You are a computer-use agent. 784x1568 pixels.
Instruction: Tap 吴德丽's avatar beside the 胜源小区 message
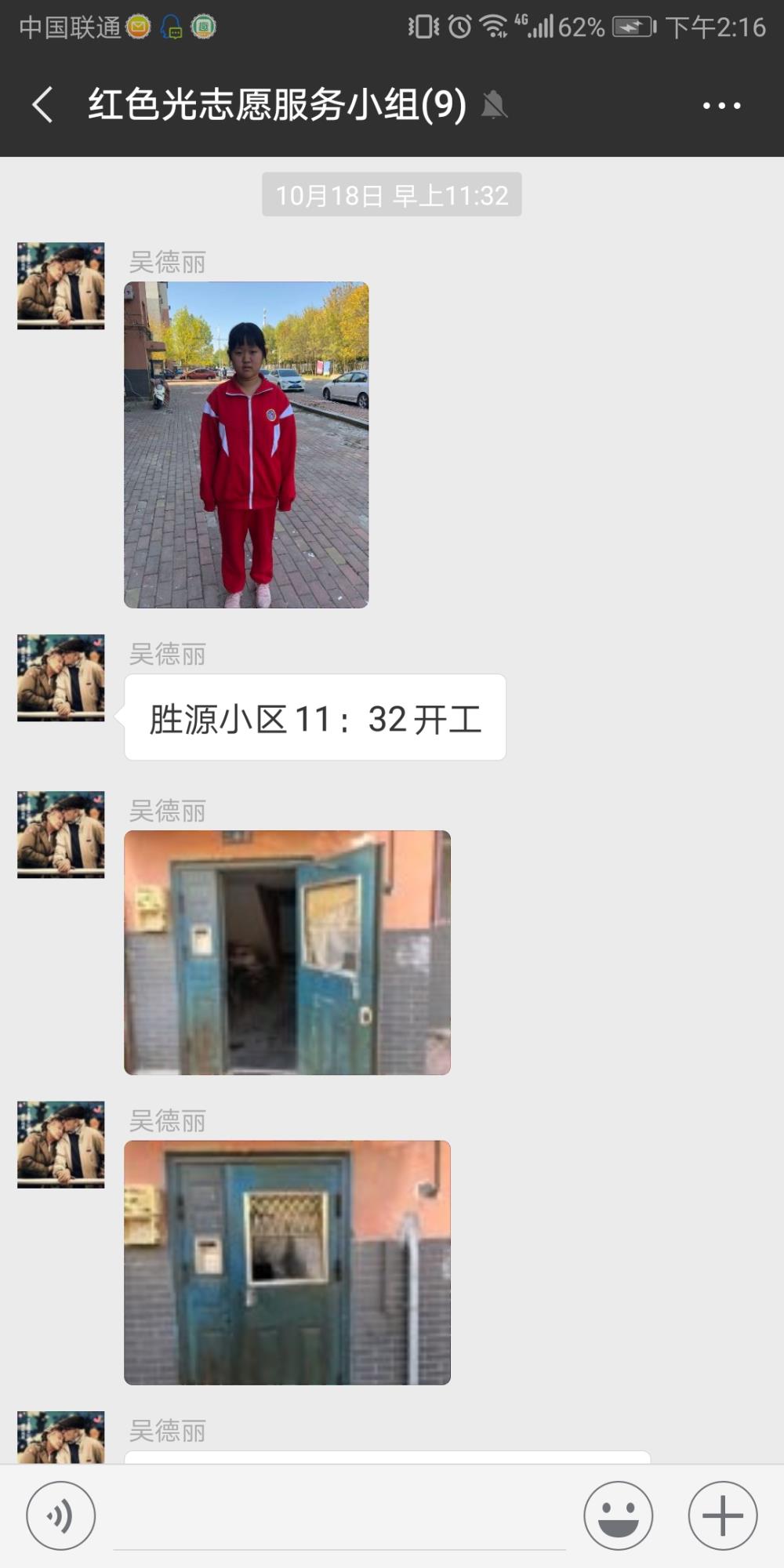61,677
